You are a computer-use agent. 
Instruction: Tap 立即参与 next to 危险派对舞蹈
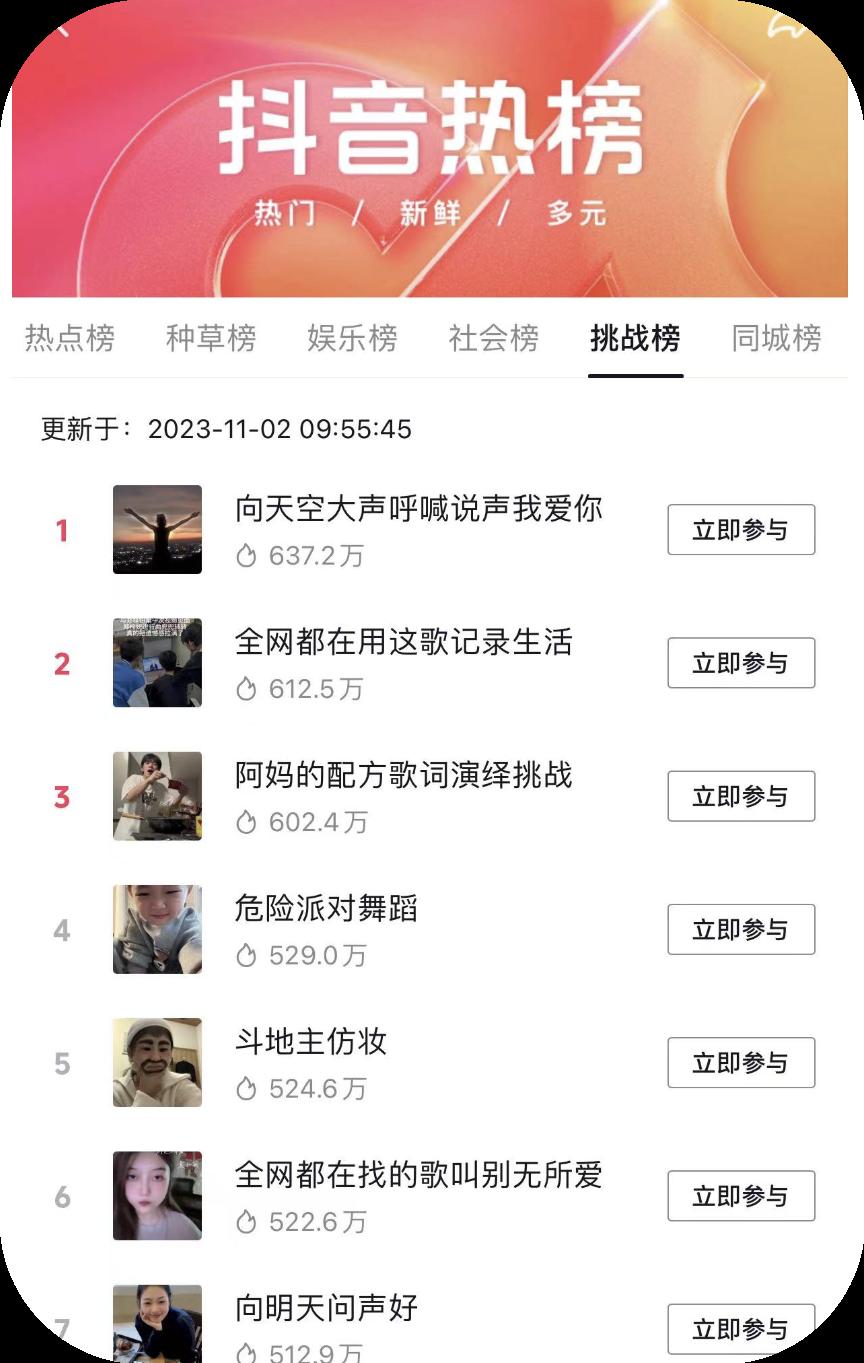tap(741, 929)
